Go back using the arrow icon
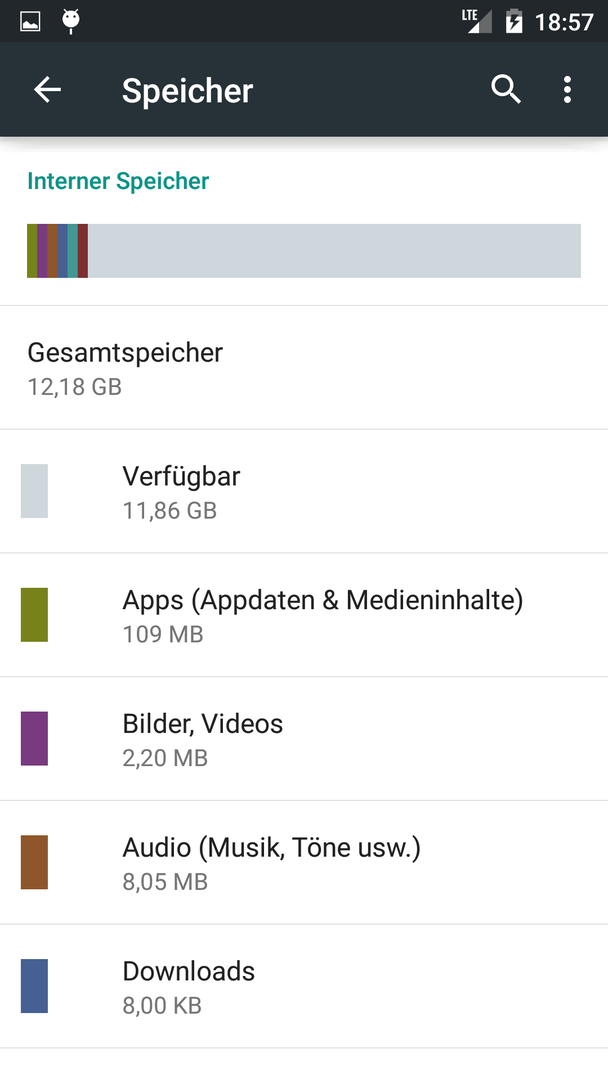The image size is (608, 1080). 48,90
